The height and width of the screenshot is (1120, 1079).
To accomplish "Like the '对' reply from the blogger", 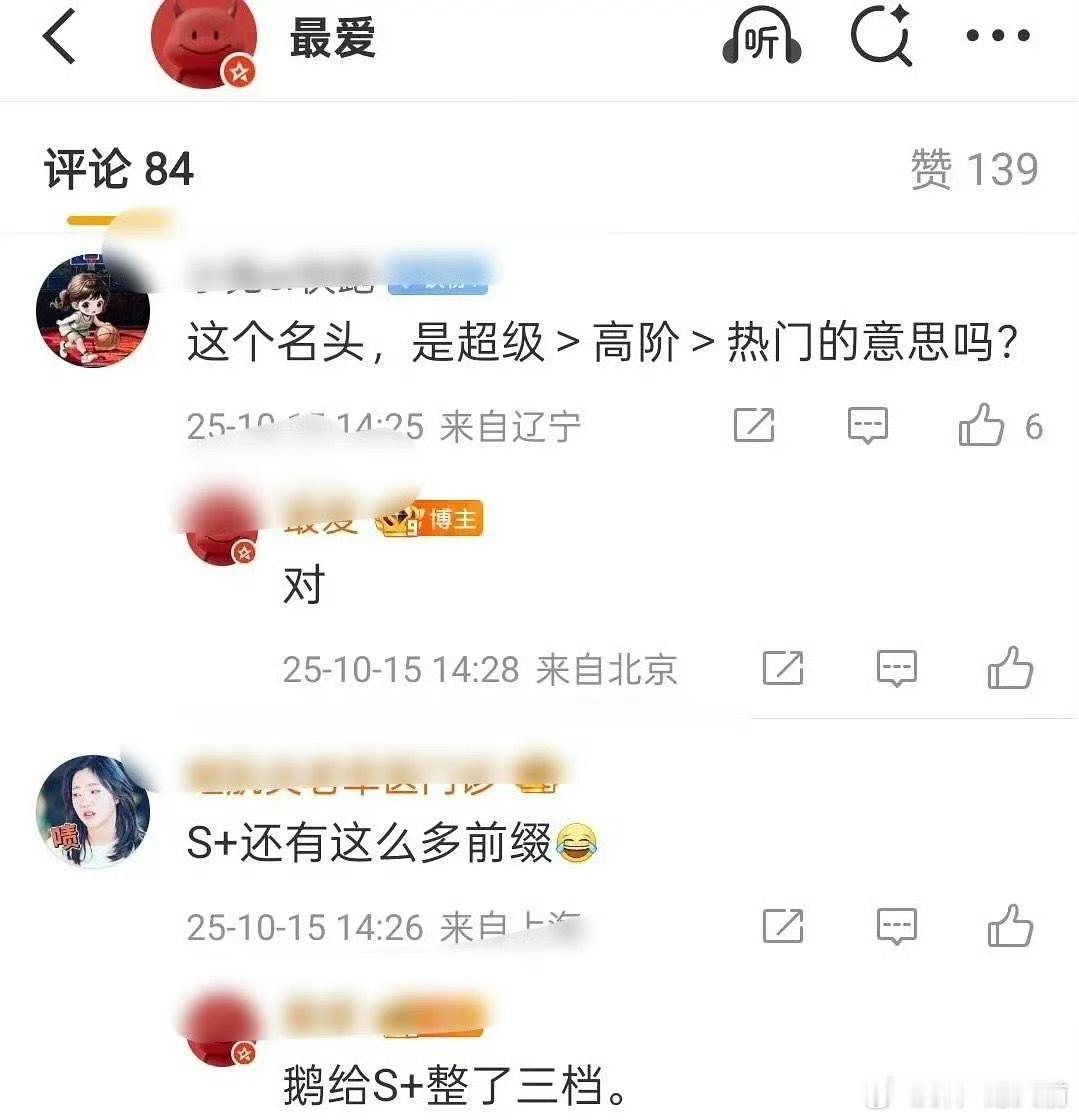I will 1012,668.
